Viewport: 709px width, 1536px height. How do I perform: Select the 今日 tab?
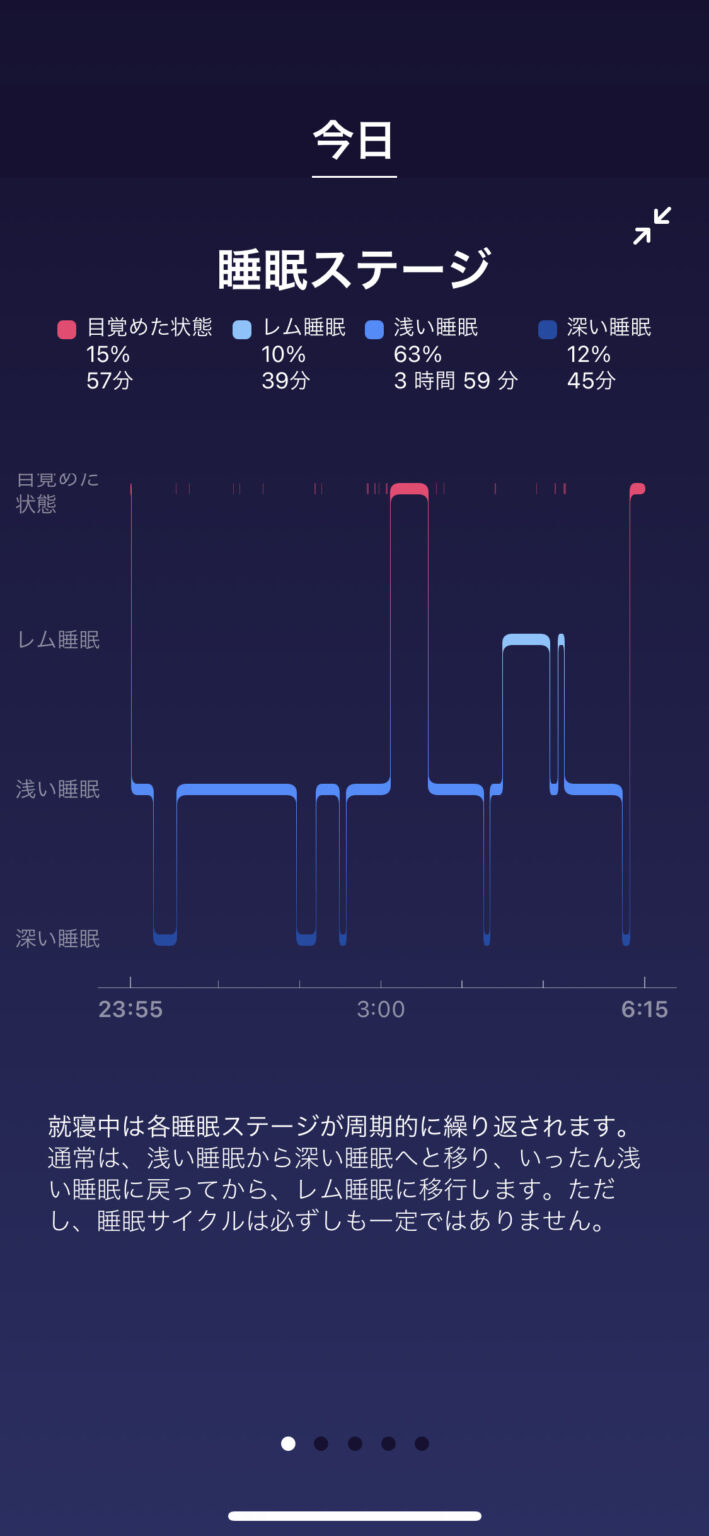click(354, 141)
